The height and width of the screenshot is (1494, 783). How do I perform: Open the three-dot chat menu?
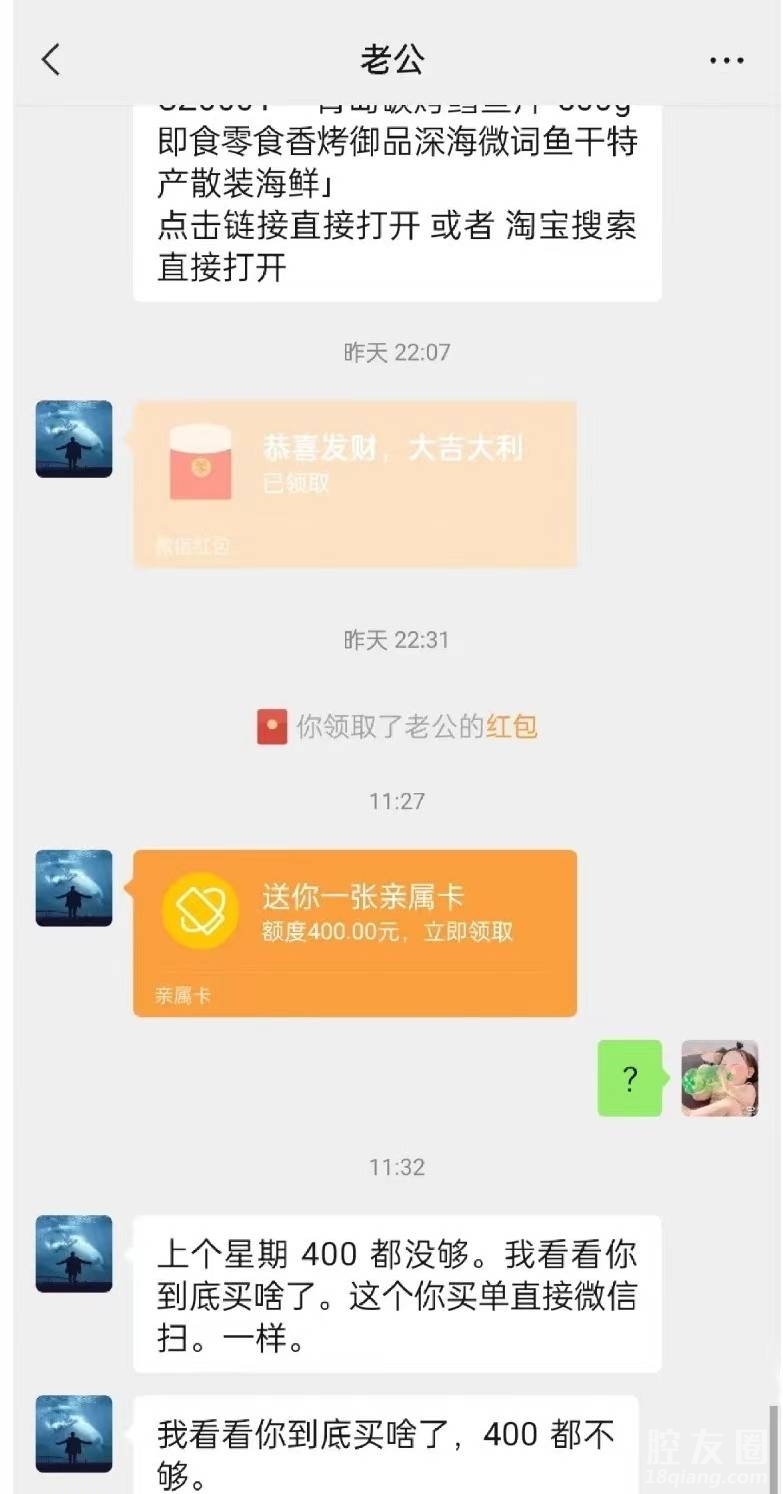(x=726, y=61)
